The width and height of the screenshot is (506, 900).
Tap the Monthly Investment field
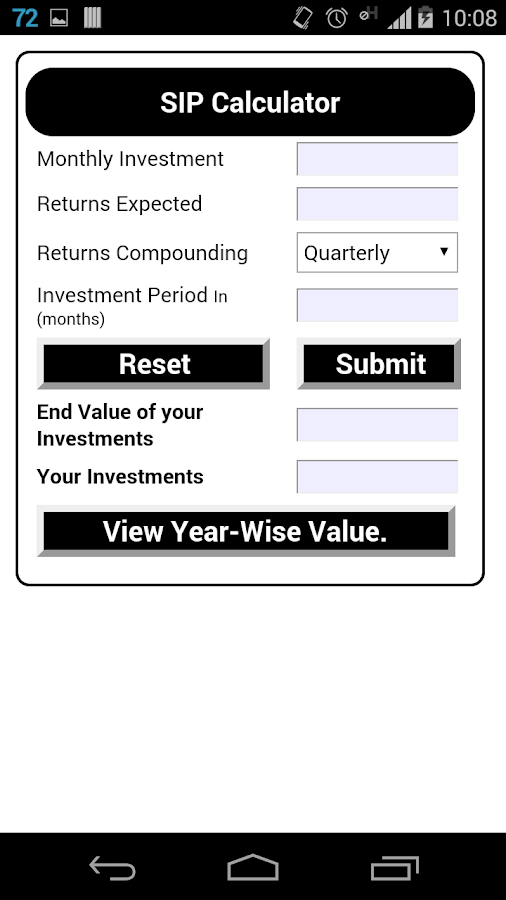tap(377, 159)
